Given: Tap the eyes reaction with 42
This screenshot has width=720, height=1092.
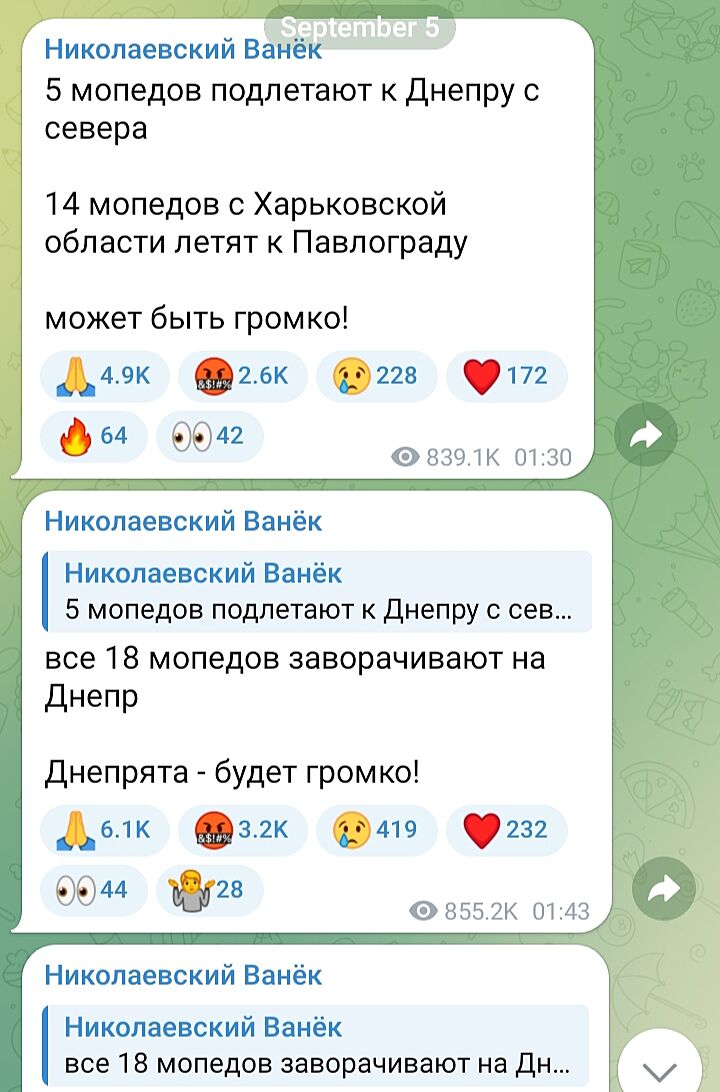Looking at the screenshot, I should click(x=209, y=436).
